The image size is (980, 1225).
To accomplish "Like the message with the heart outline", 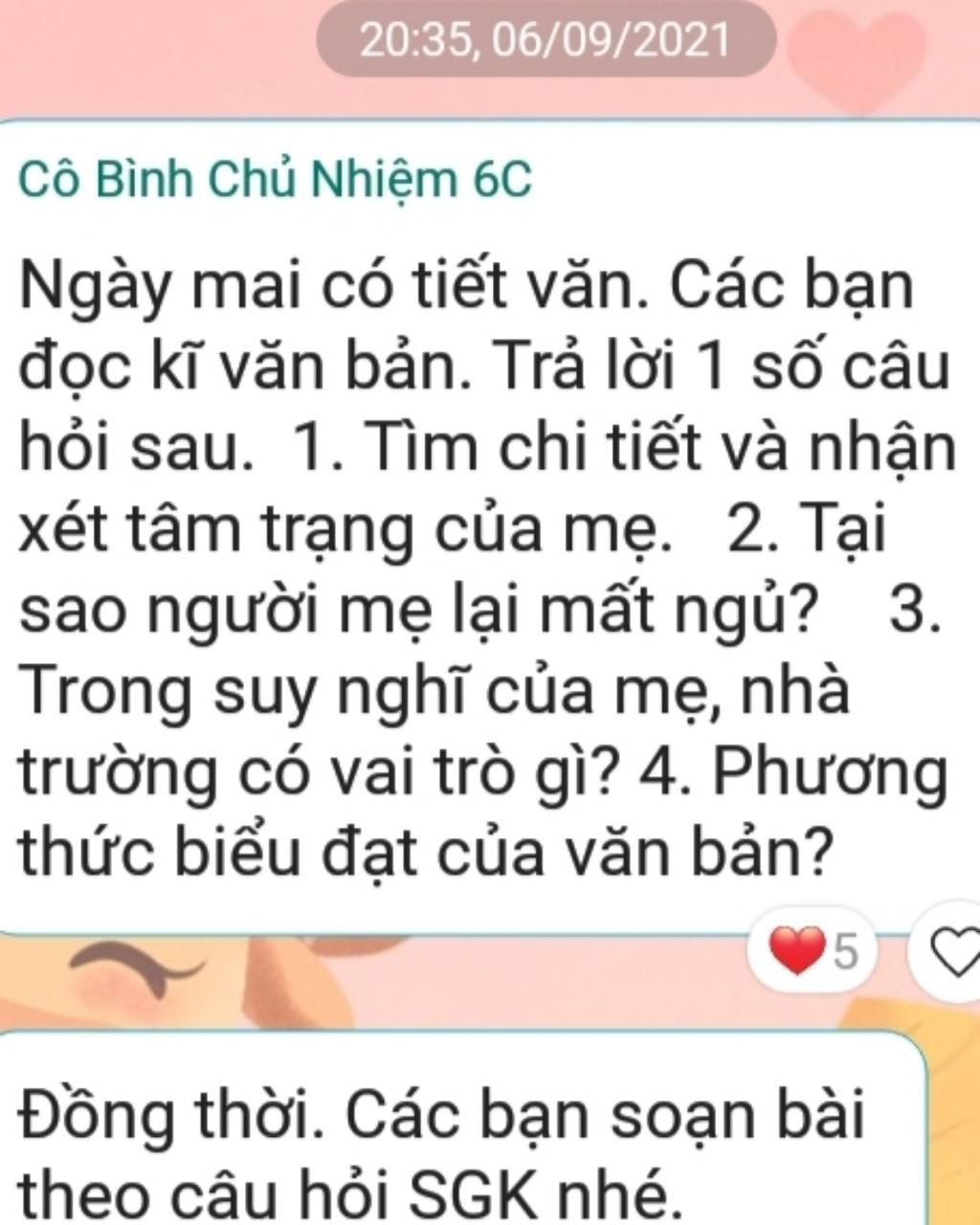I will [x=953, y=952].
